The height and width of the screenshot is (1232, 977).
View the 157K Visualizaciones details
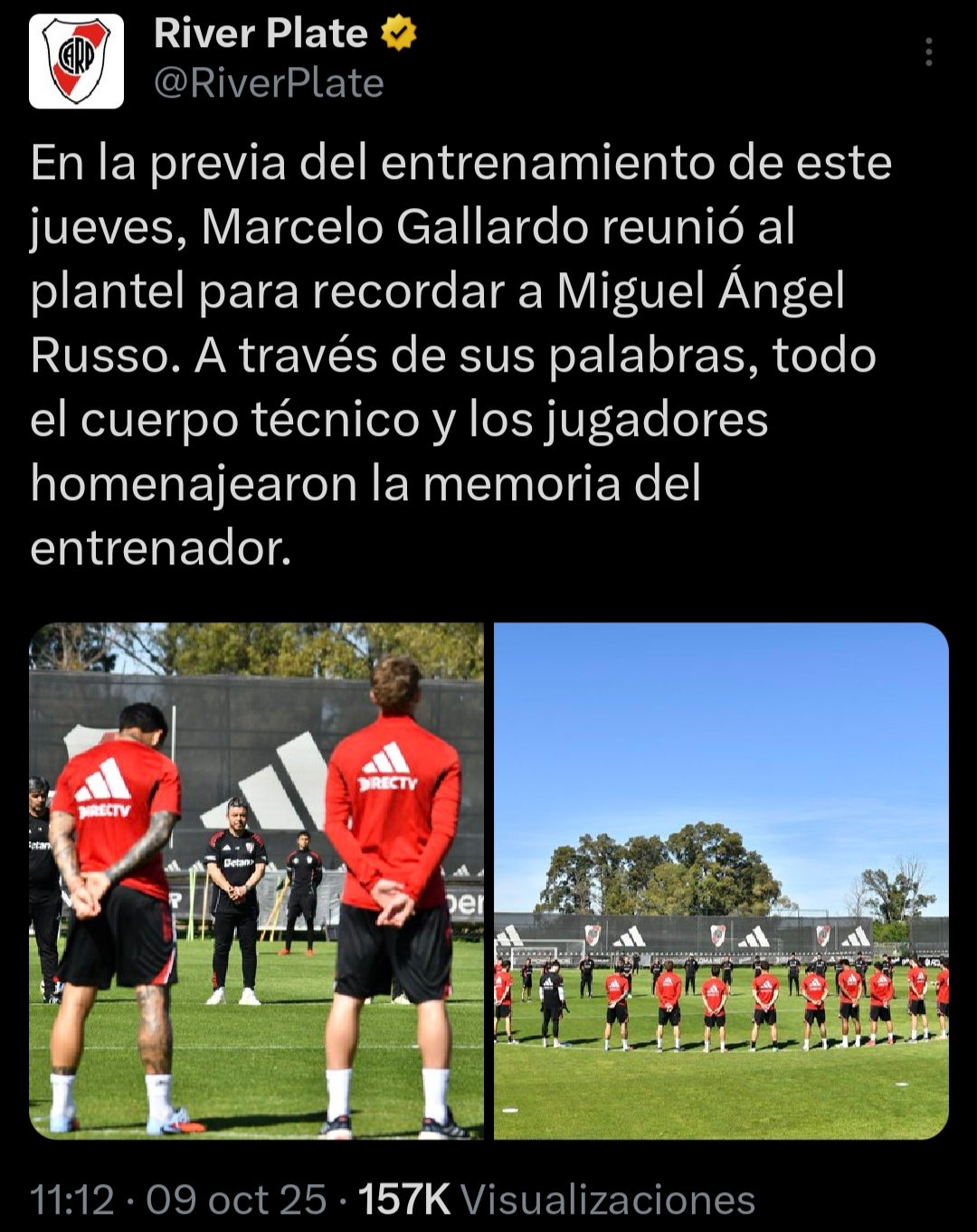pos(556,1200)
